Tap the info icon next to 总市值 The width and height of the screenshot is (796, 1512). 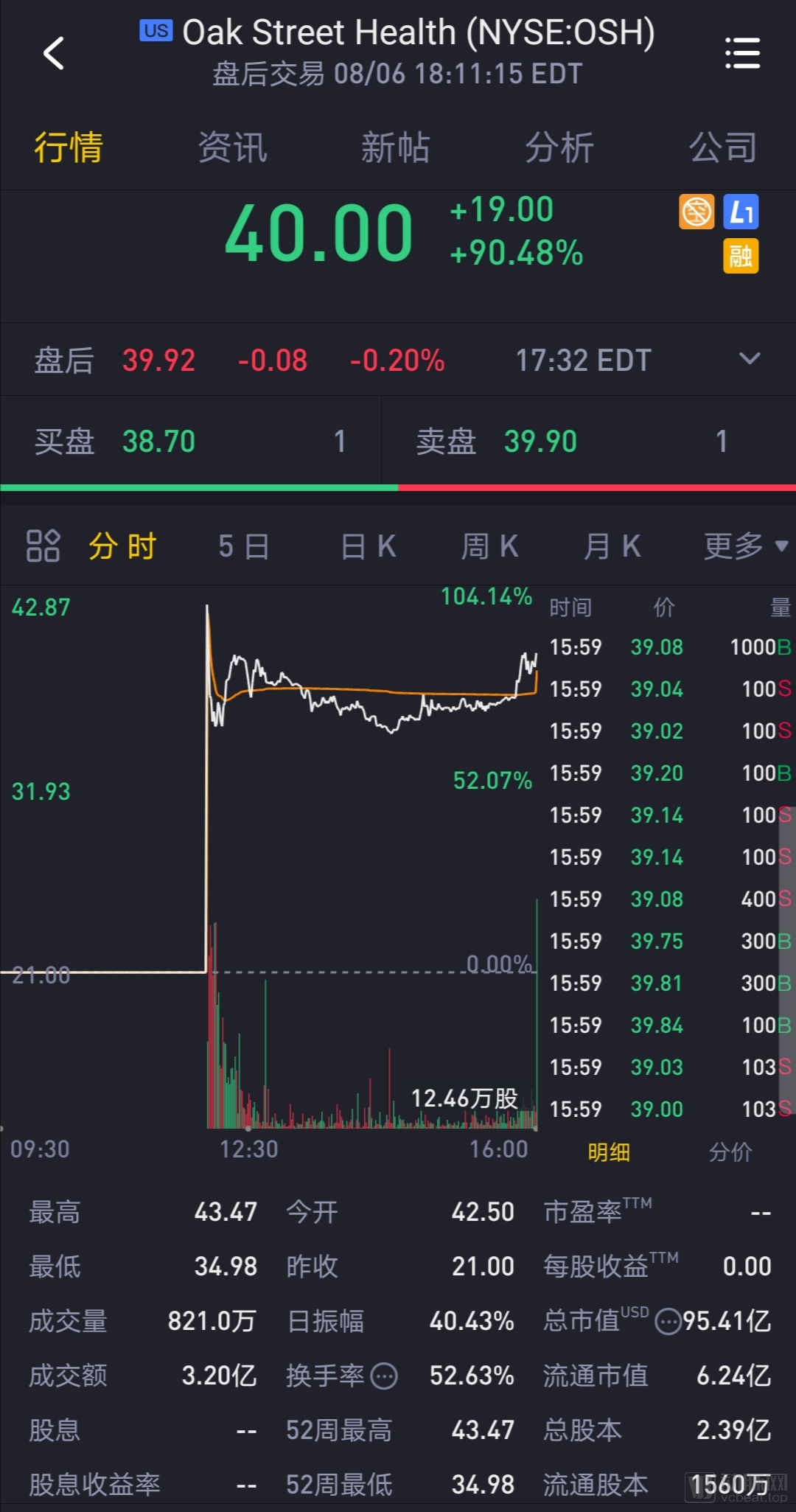click(668, 1321)
